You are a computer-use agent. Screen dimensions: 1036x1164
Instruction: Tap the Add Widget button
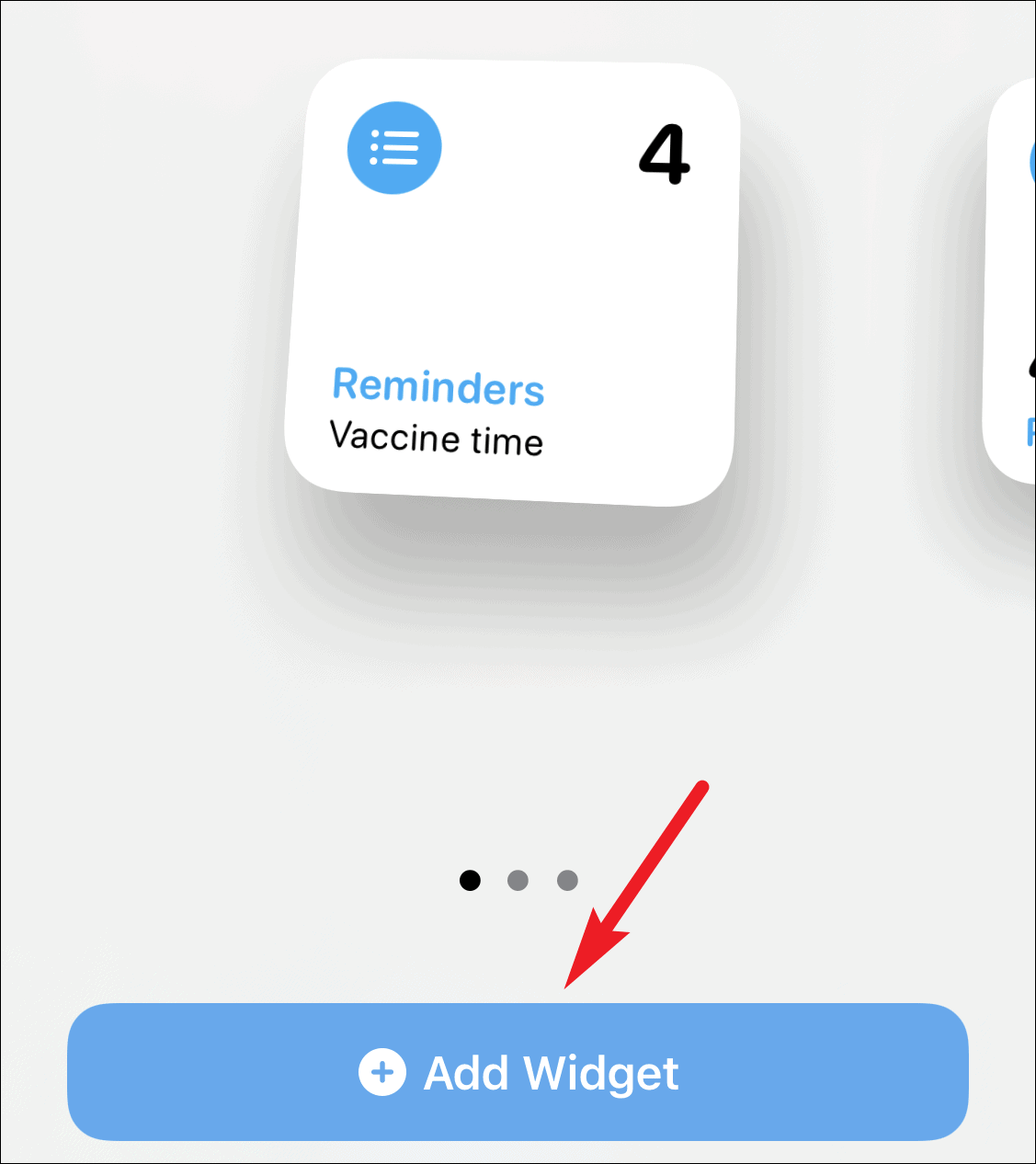click(518, 1072)
